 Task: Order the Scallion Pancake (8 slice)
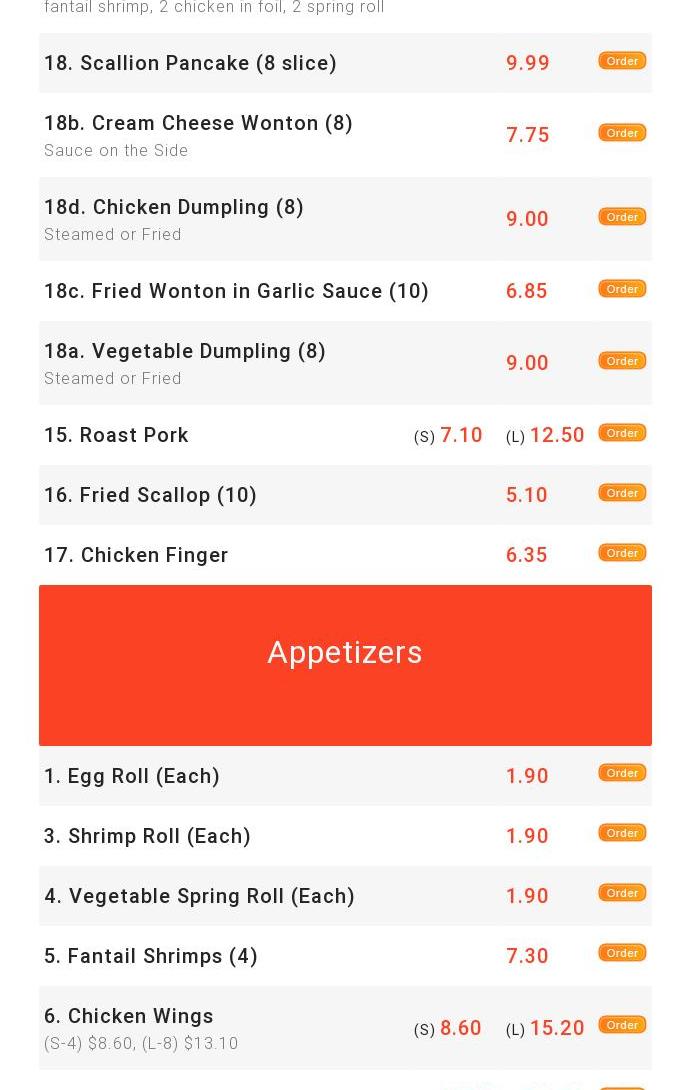pyautogui.click(x=622, y=61)
